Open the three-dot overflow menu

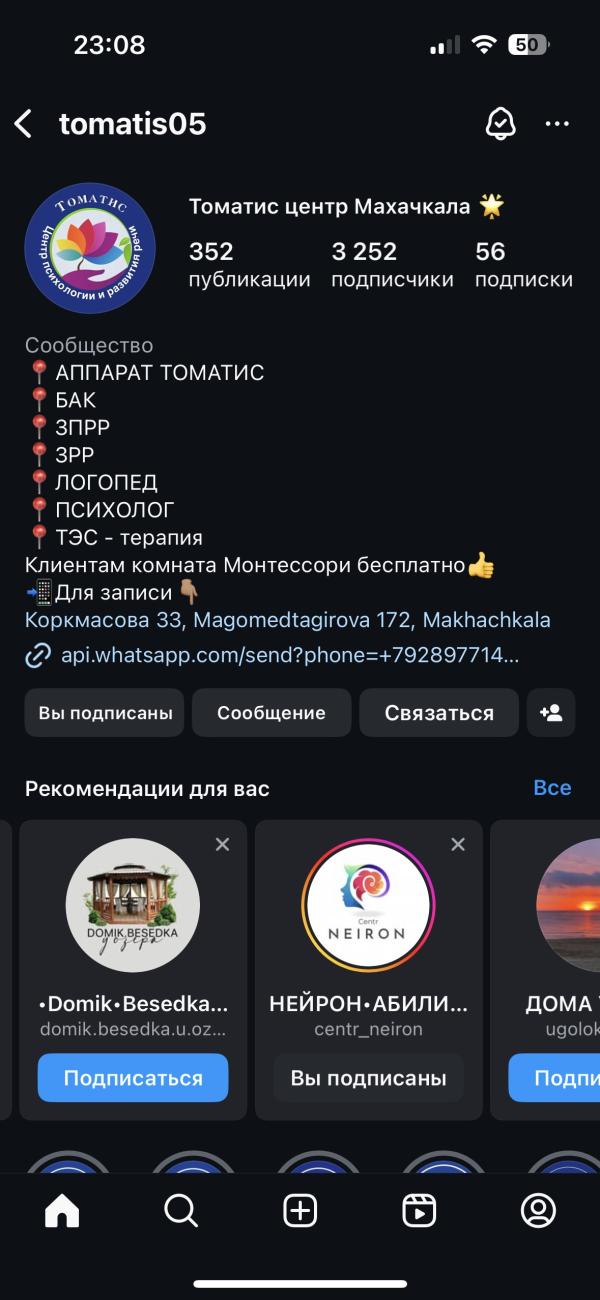(557, 124)
